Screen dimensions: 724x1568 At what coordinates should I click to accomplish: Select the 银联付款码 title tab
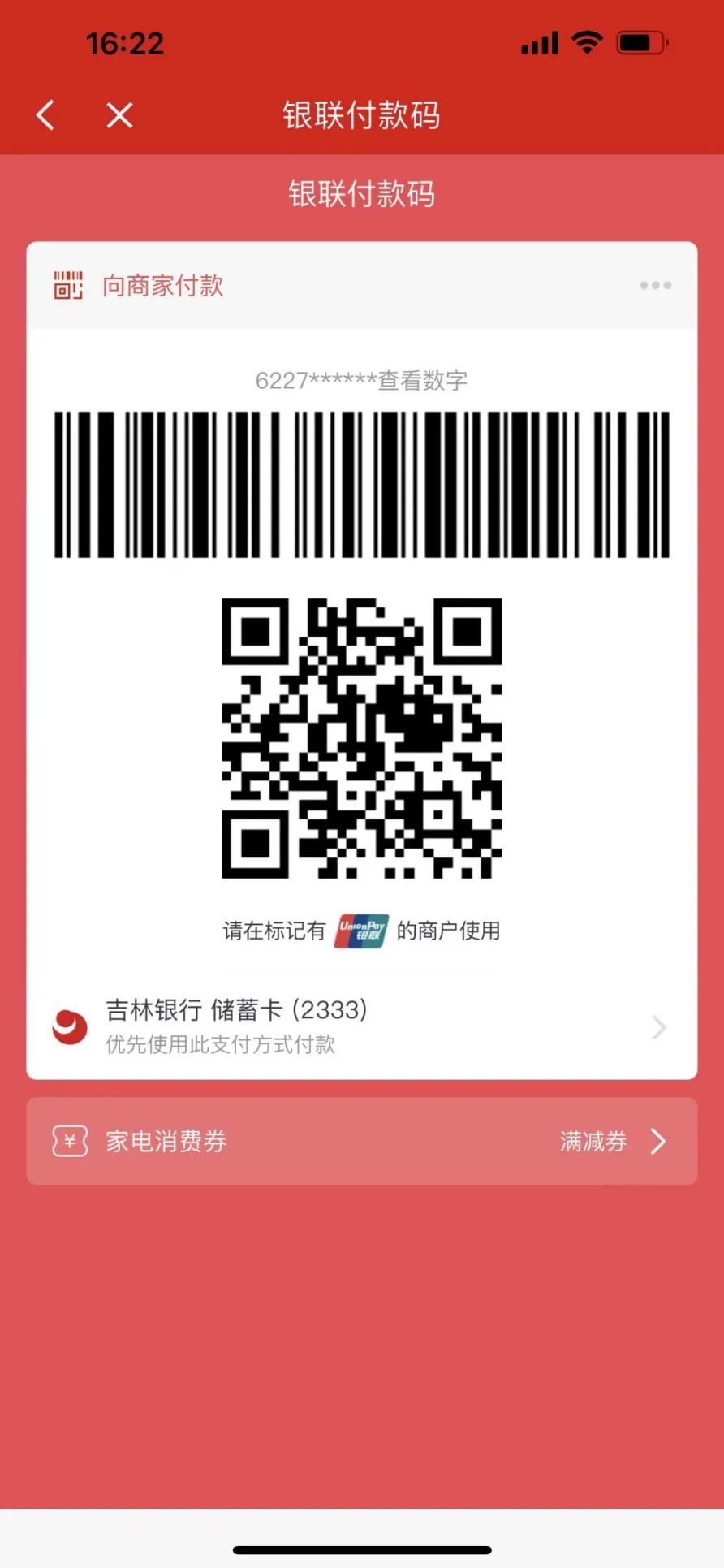point(361,194)
